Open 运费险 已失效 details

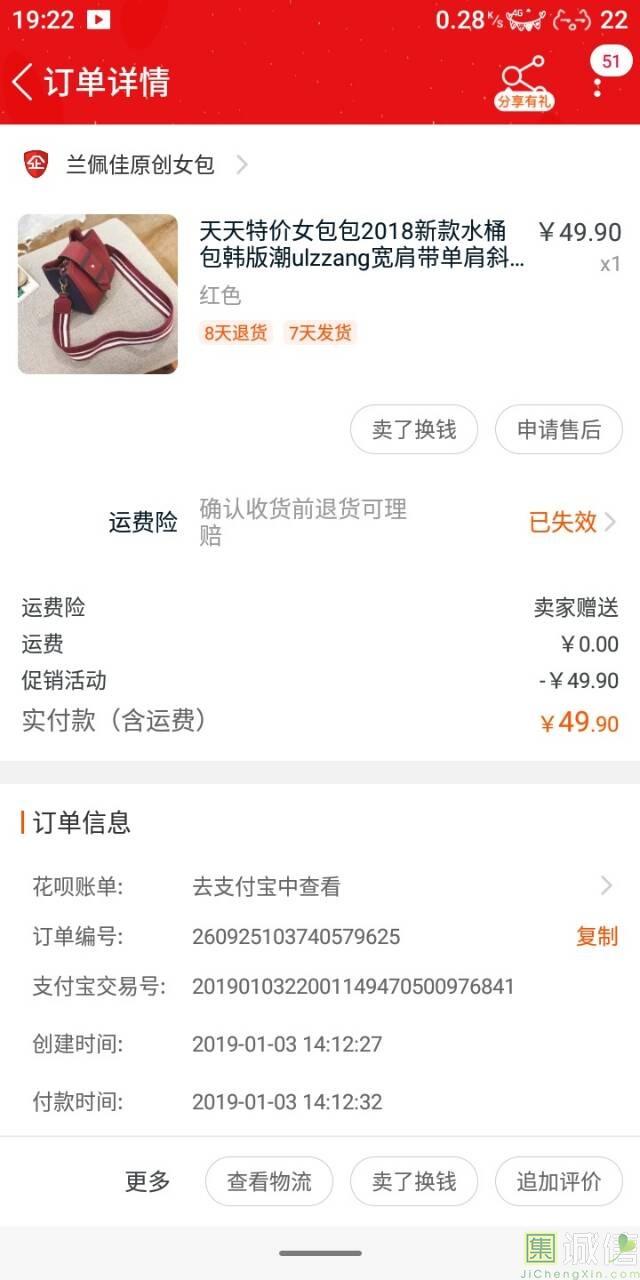tap(572, 522)
